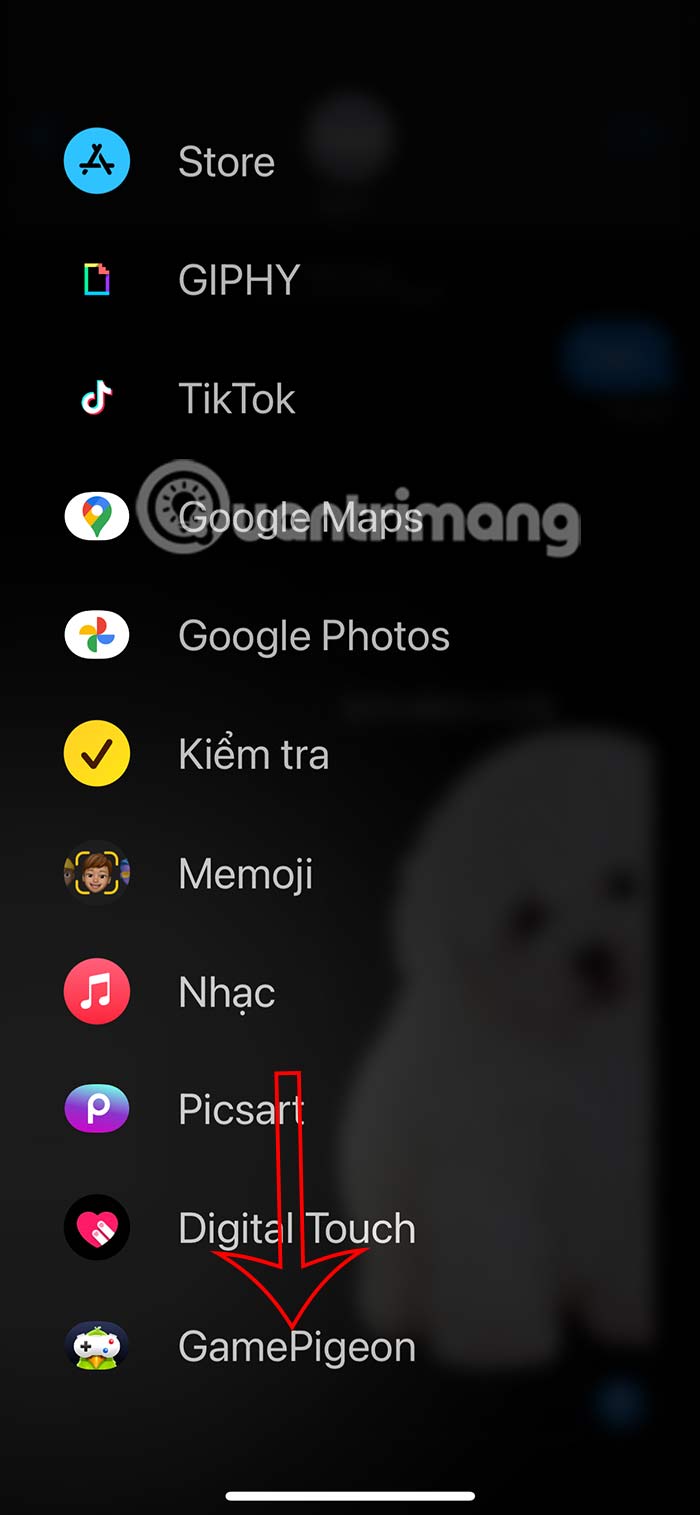Choose Google Maps in the list
The image size is (700, 1515).
300,518
